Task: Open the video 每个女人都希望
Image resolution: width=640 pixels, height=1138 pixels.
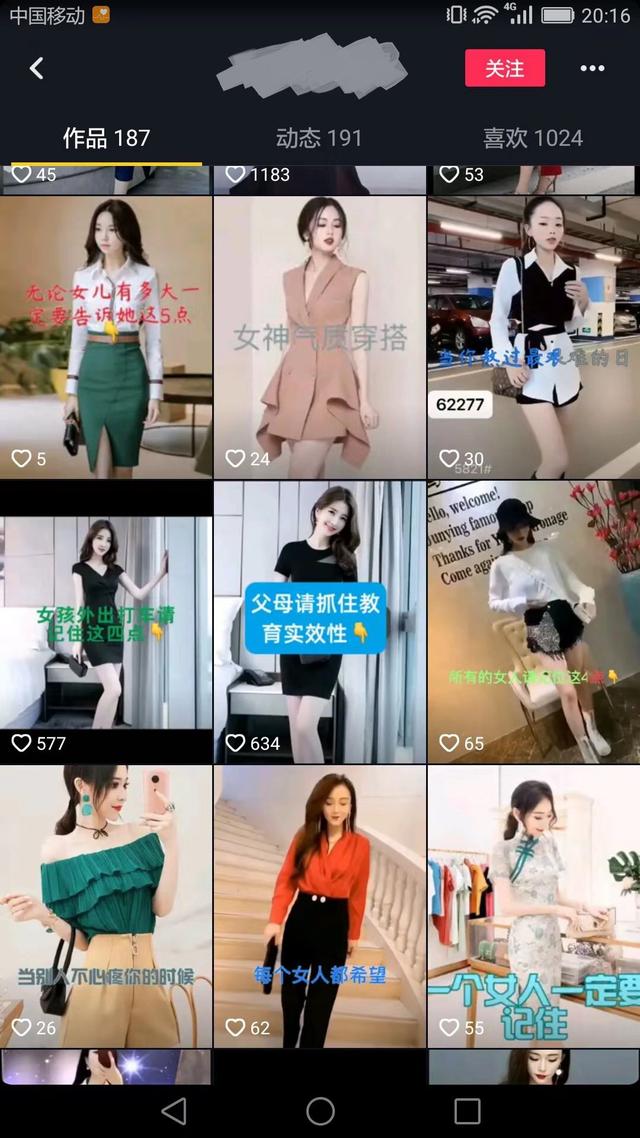Action: point(320,906)
